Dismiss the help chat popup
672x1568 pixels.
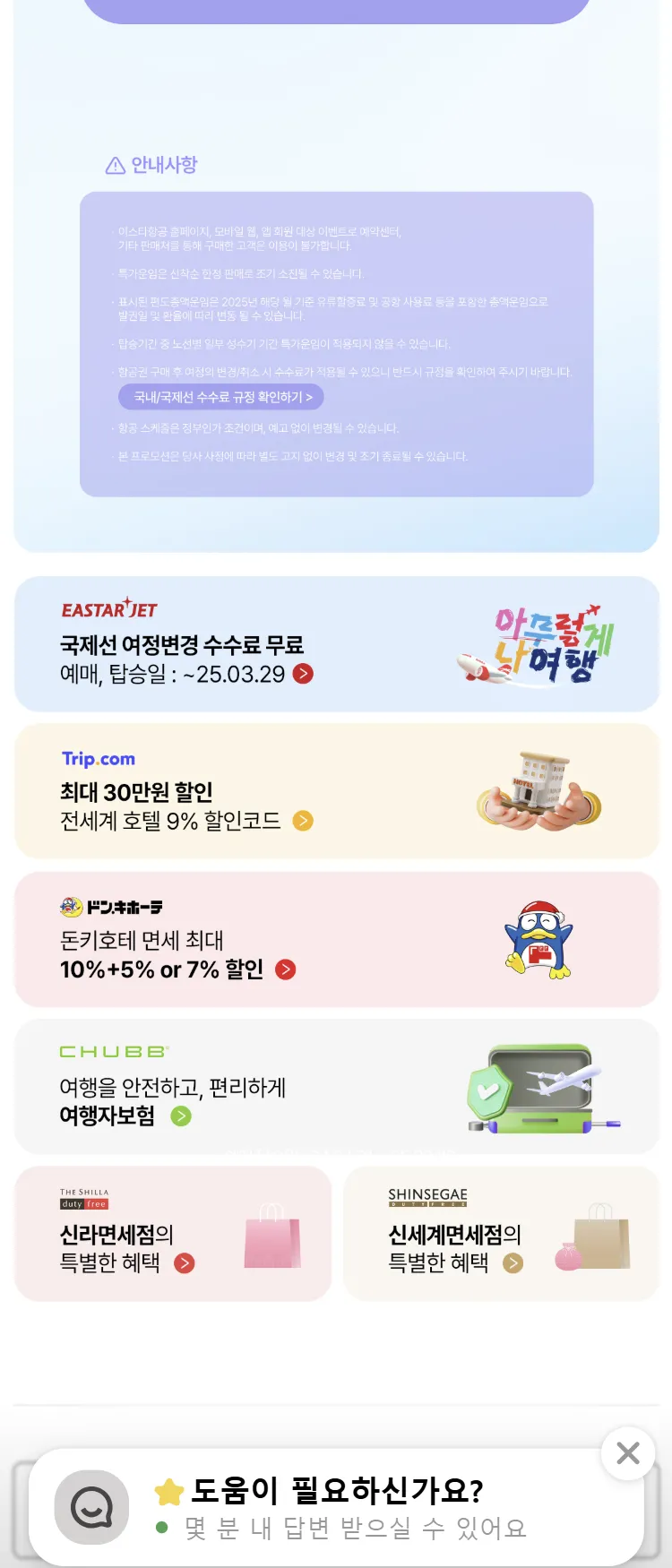coord(628,1453)
